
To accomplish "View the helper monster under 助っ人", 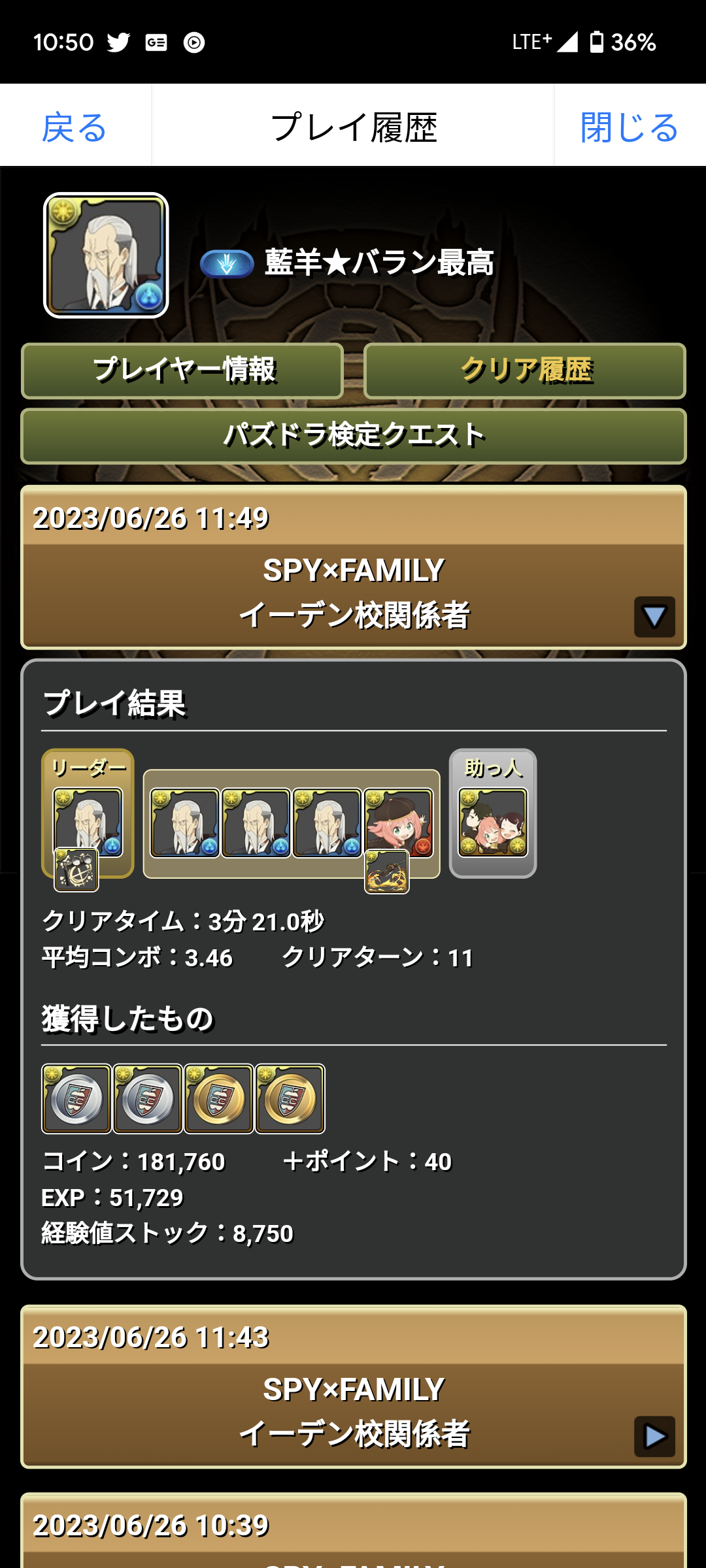I will [492, 822].
